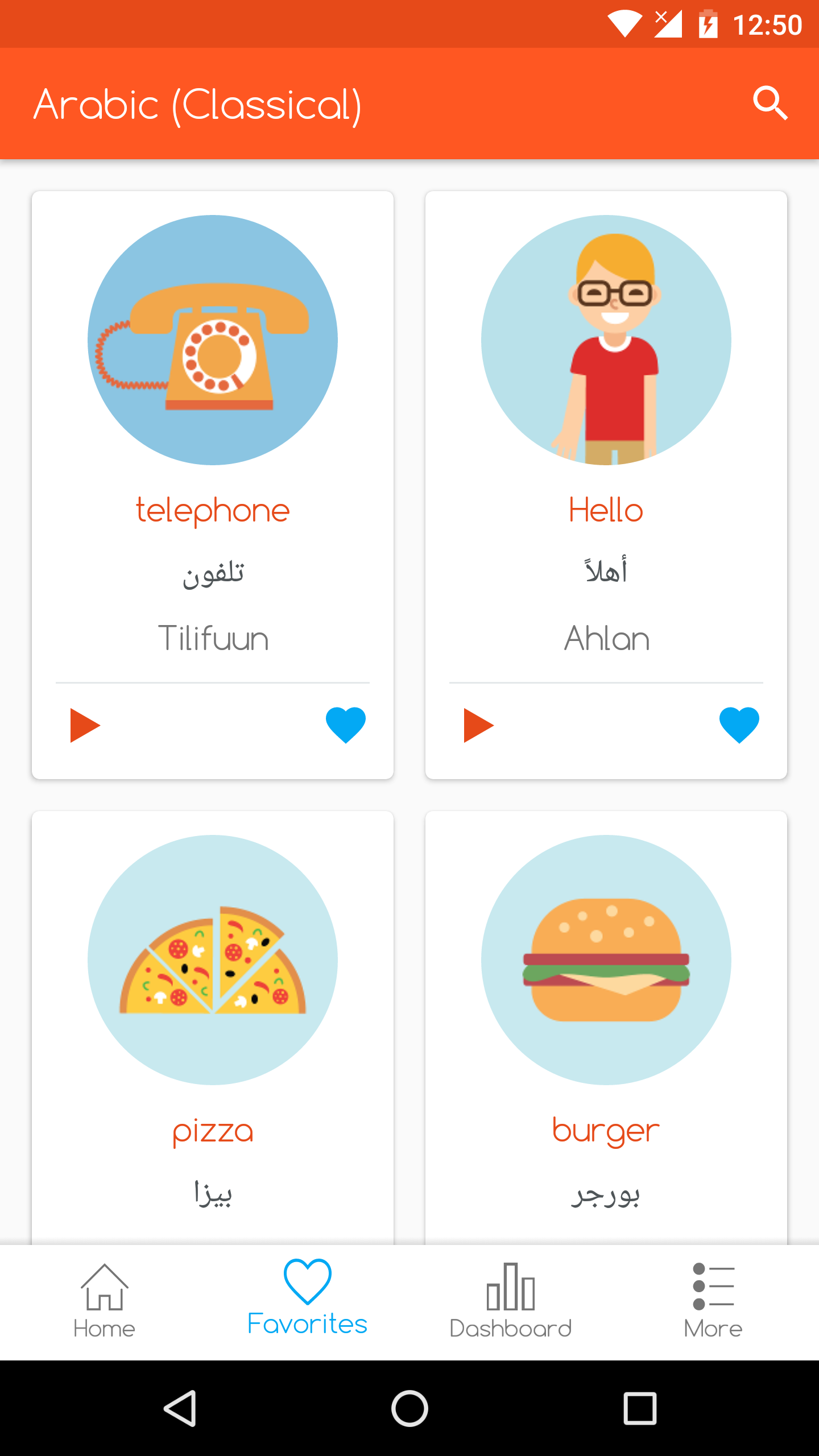
Task: Go to the system home screen
Action: pos(409,1408)
